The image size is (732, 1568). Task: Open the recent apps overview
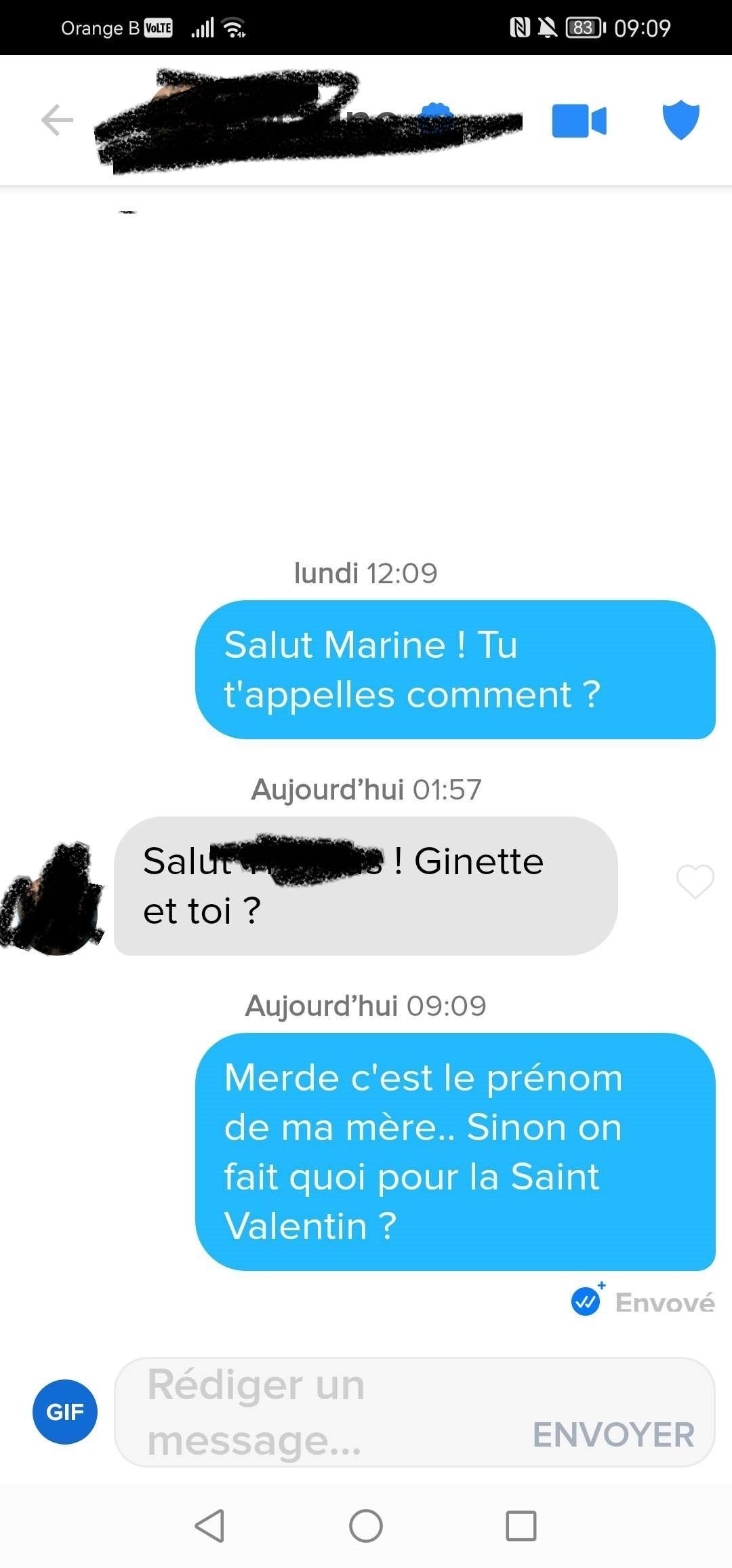click(x=521, y=1526)
